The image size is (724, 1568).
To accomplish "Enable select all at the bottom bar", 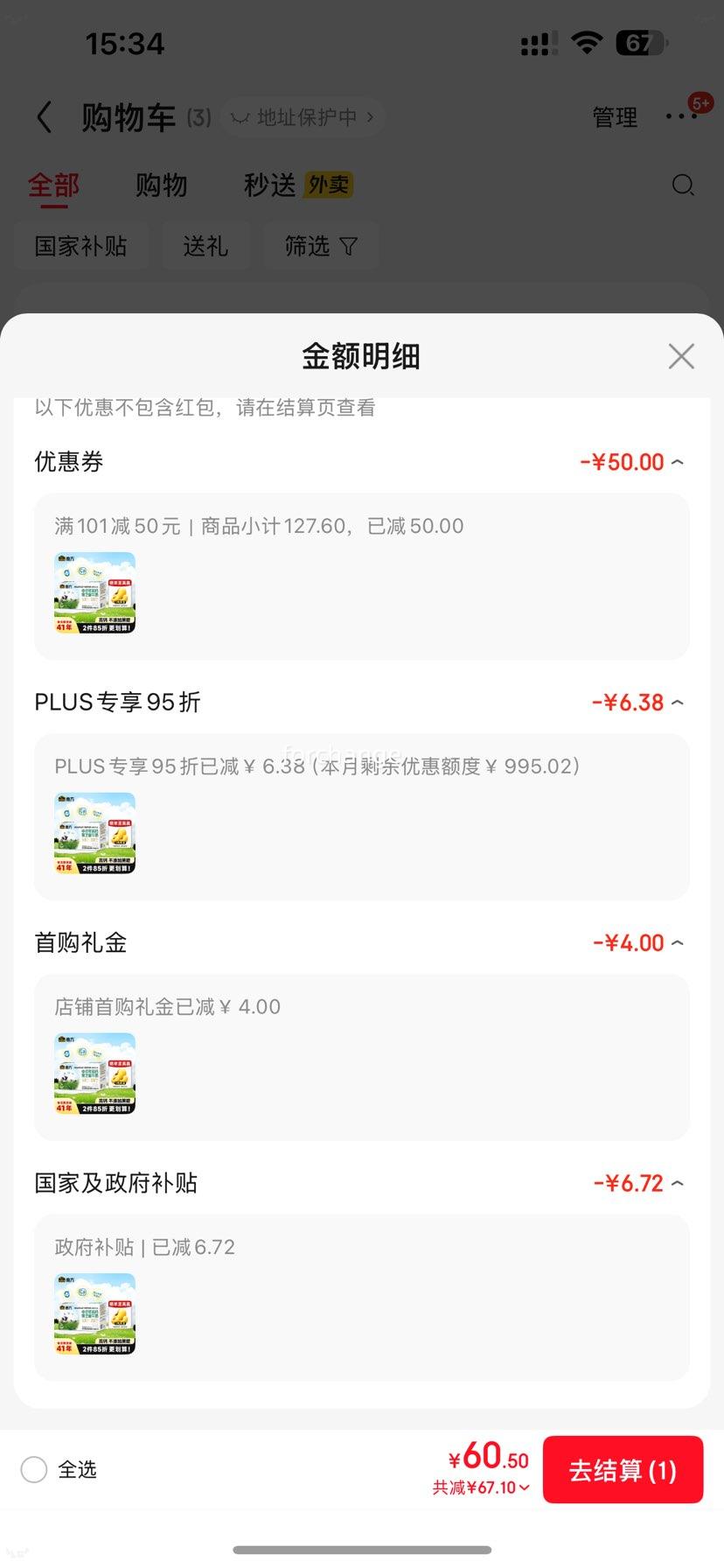I will click(34, 1470).
